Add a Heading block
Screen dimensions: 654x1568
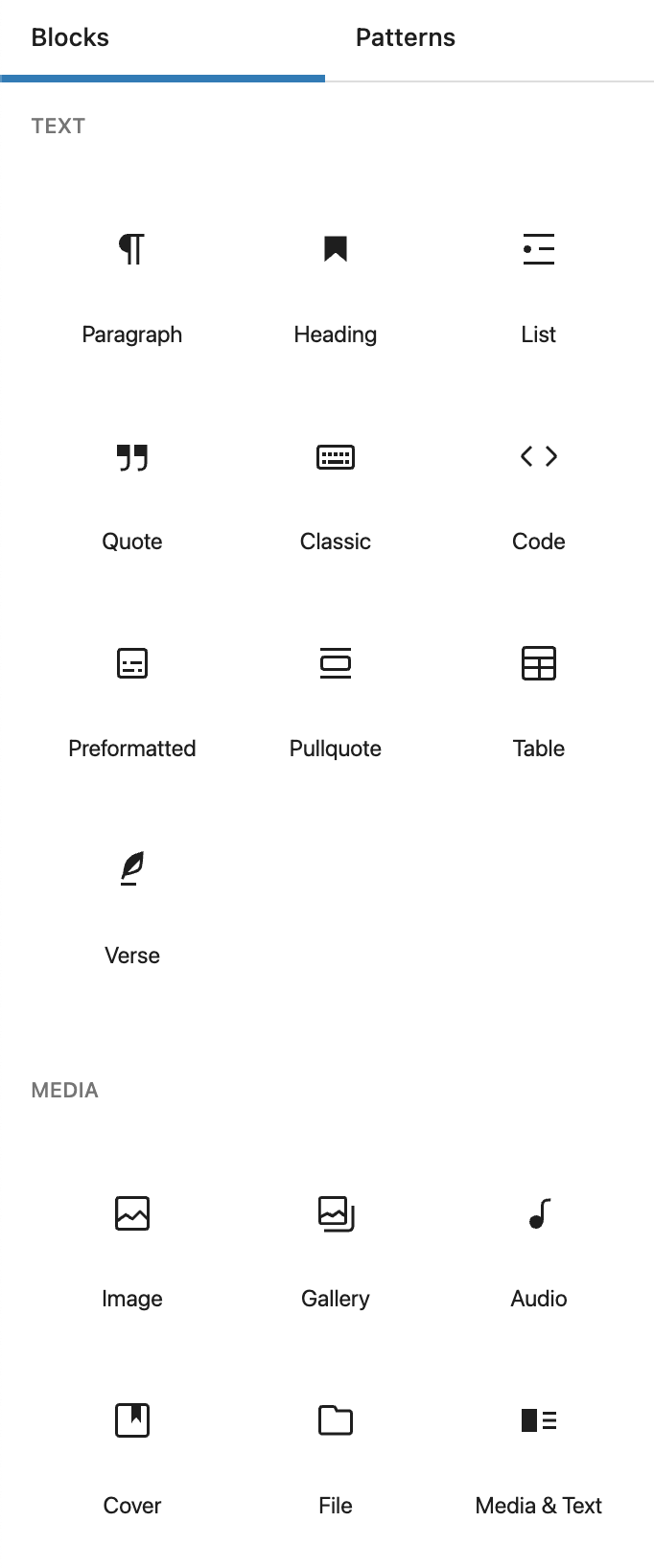pyautogui.click(x=336, y=288)
